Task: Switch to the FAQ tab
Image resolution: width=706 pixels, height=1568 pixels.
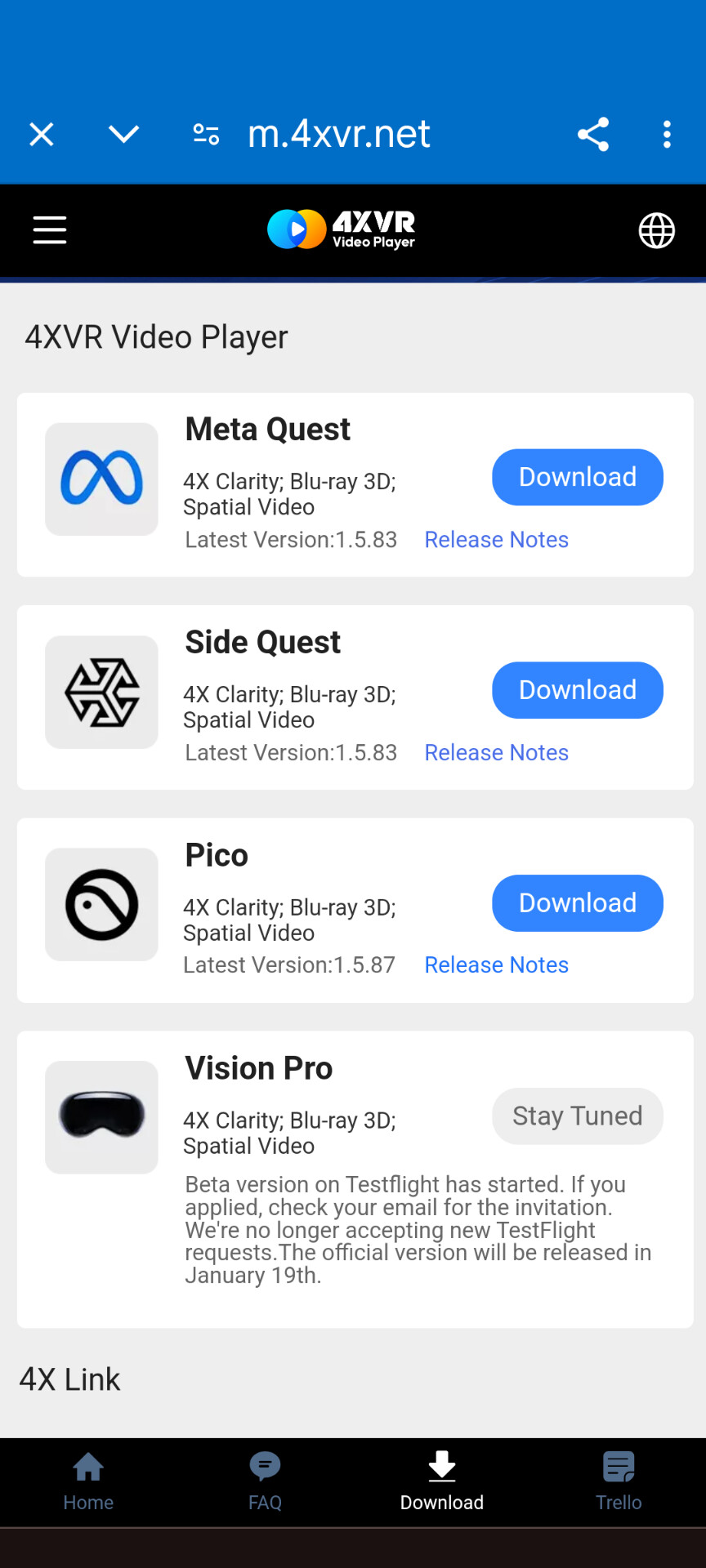Action: click(x=265, y=1481)
